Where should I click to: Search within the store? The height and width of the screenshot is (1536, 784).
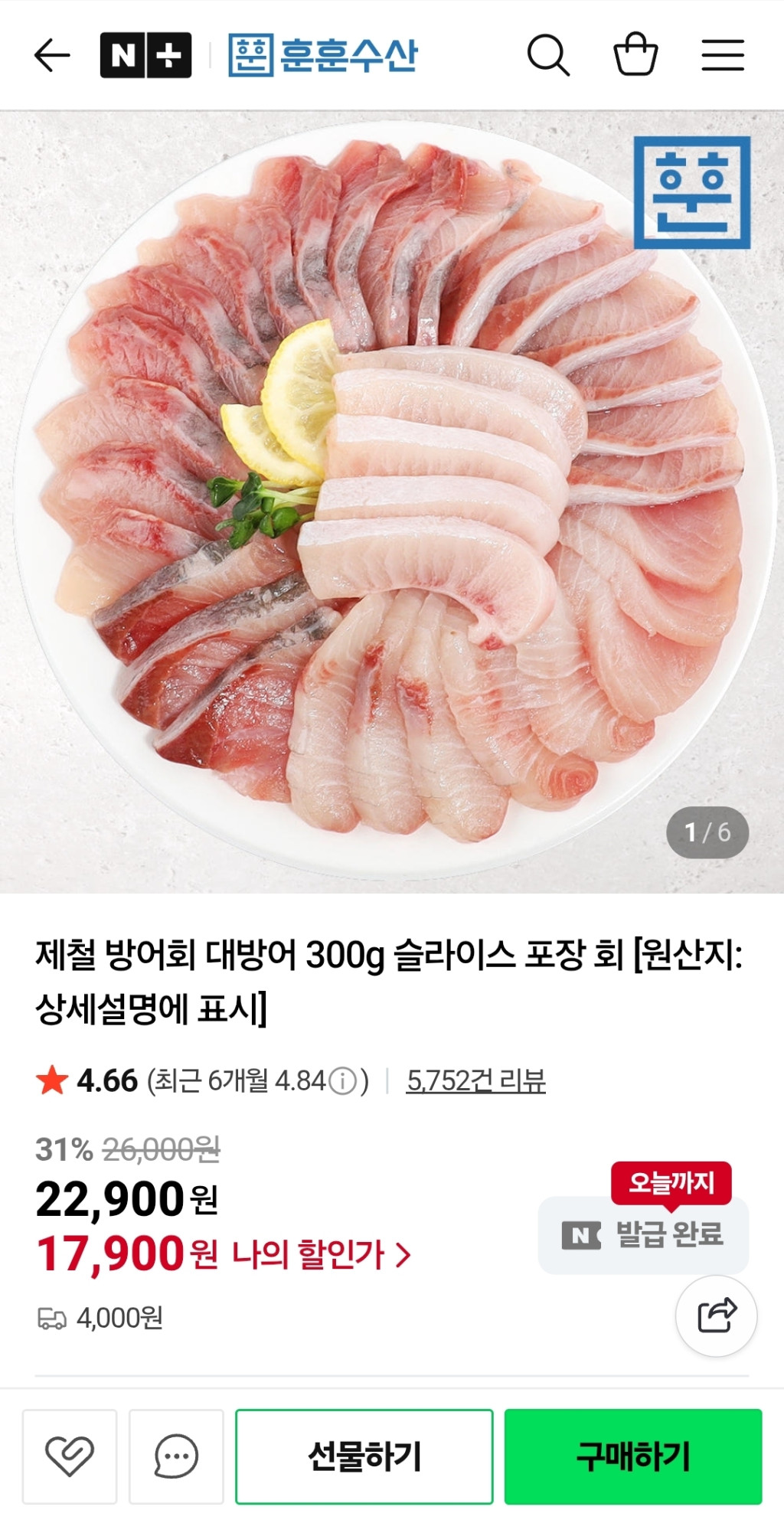click(548, 55)
